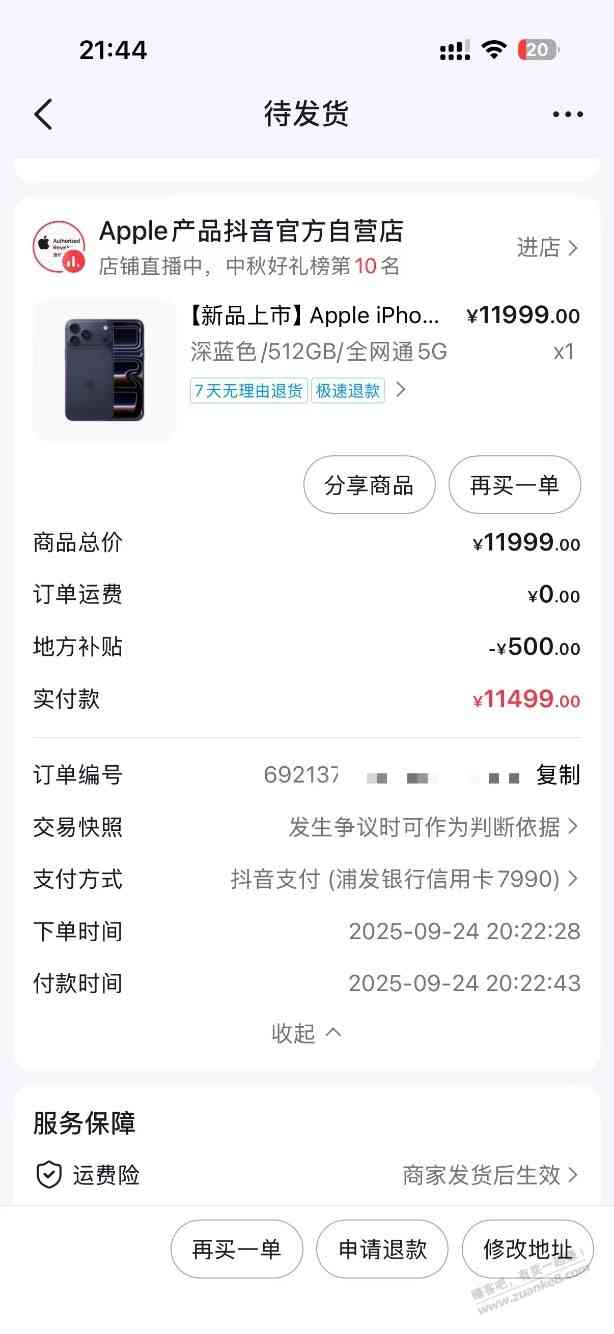Screen dimensions: 614x1334
Task: Open the three-dot overflow menu
Action: point(567,114)
